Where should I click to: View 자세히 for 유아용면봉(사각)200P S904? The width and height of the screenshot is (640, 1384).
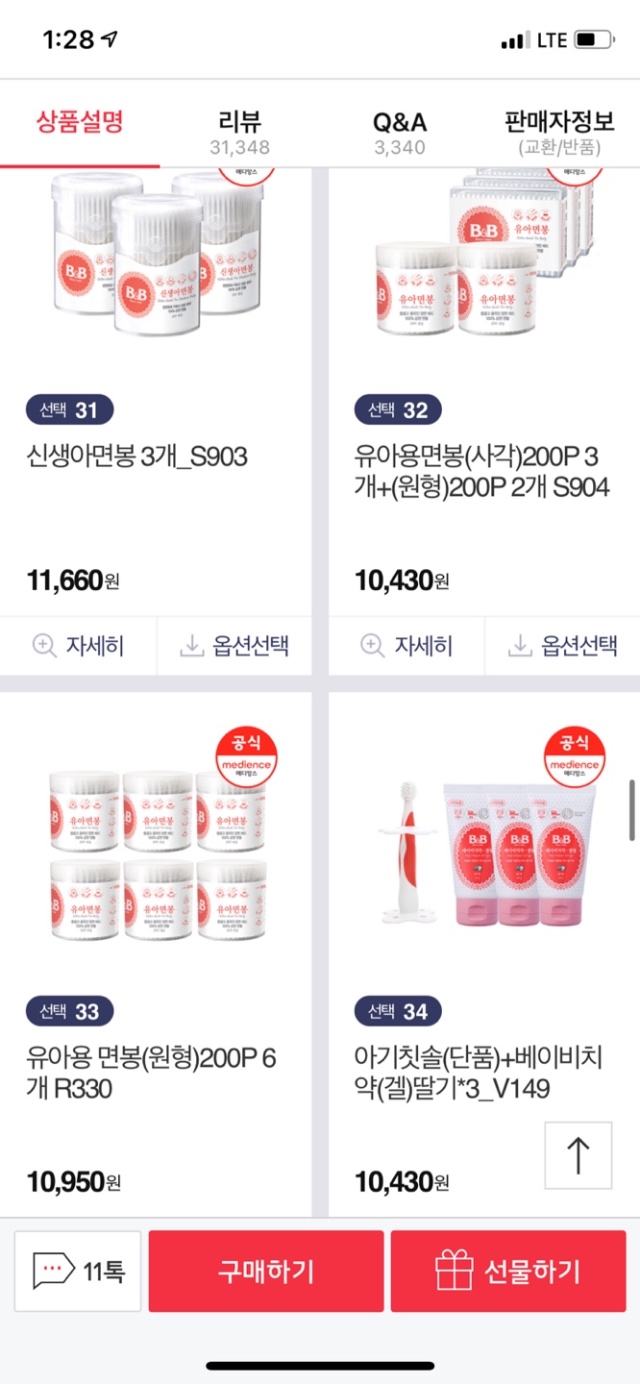[x=406, y=646]
